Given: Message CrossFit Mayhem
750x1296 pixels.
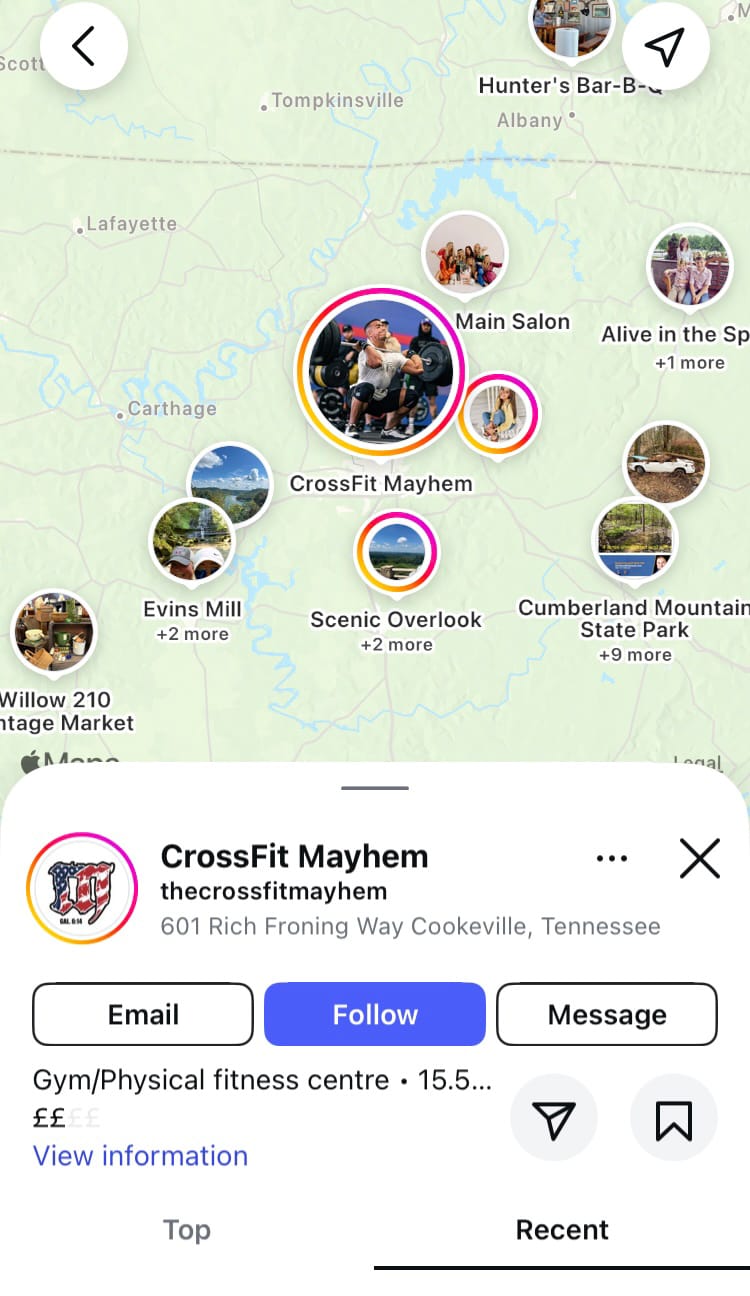Looking at the screenshot, I should point(607,1014).
